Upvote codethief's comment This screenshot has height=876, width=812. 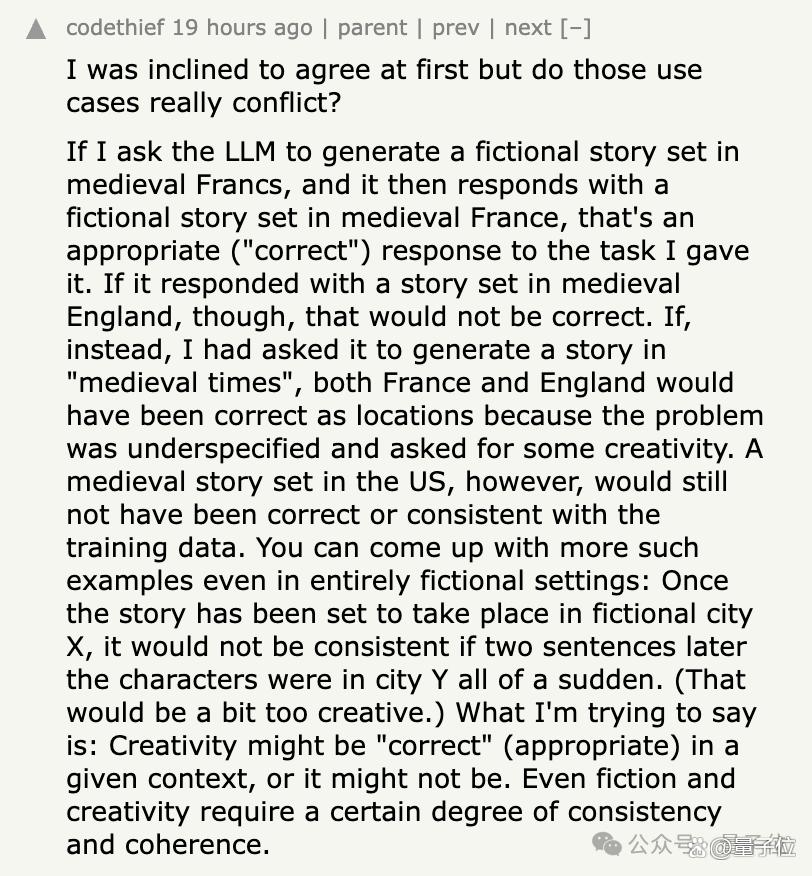tap(36, 29)
